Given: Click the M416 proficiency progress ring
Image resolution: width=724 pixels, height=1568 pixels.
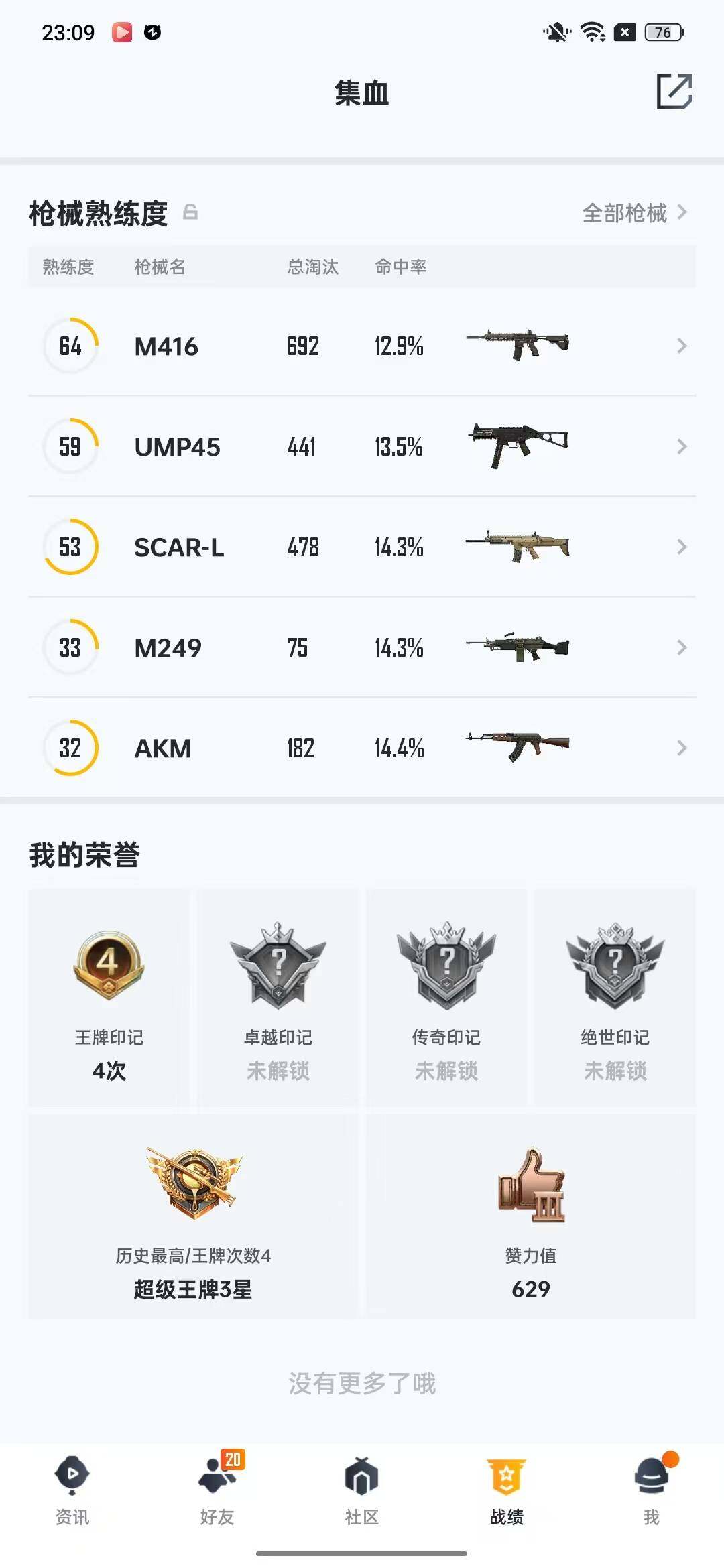Looking at the screenshot, I should pos(70,346).
